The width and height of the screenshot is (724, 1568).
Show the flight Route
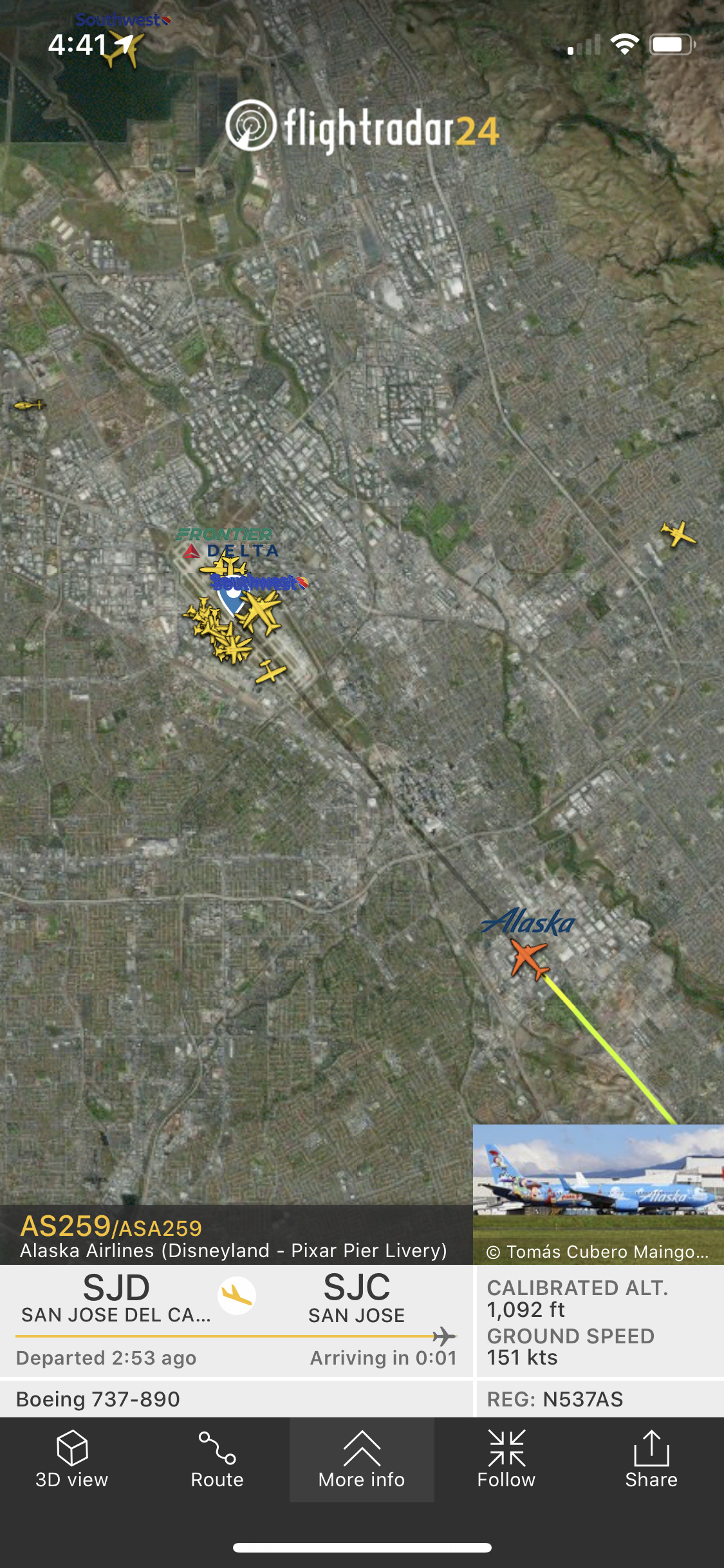coord(217,1460)
